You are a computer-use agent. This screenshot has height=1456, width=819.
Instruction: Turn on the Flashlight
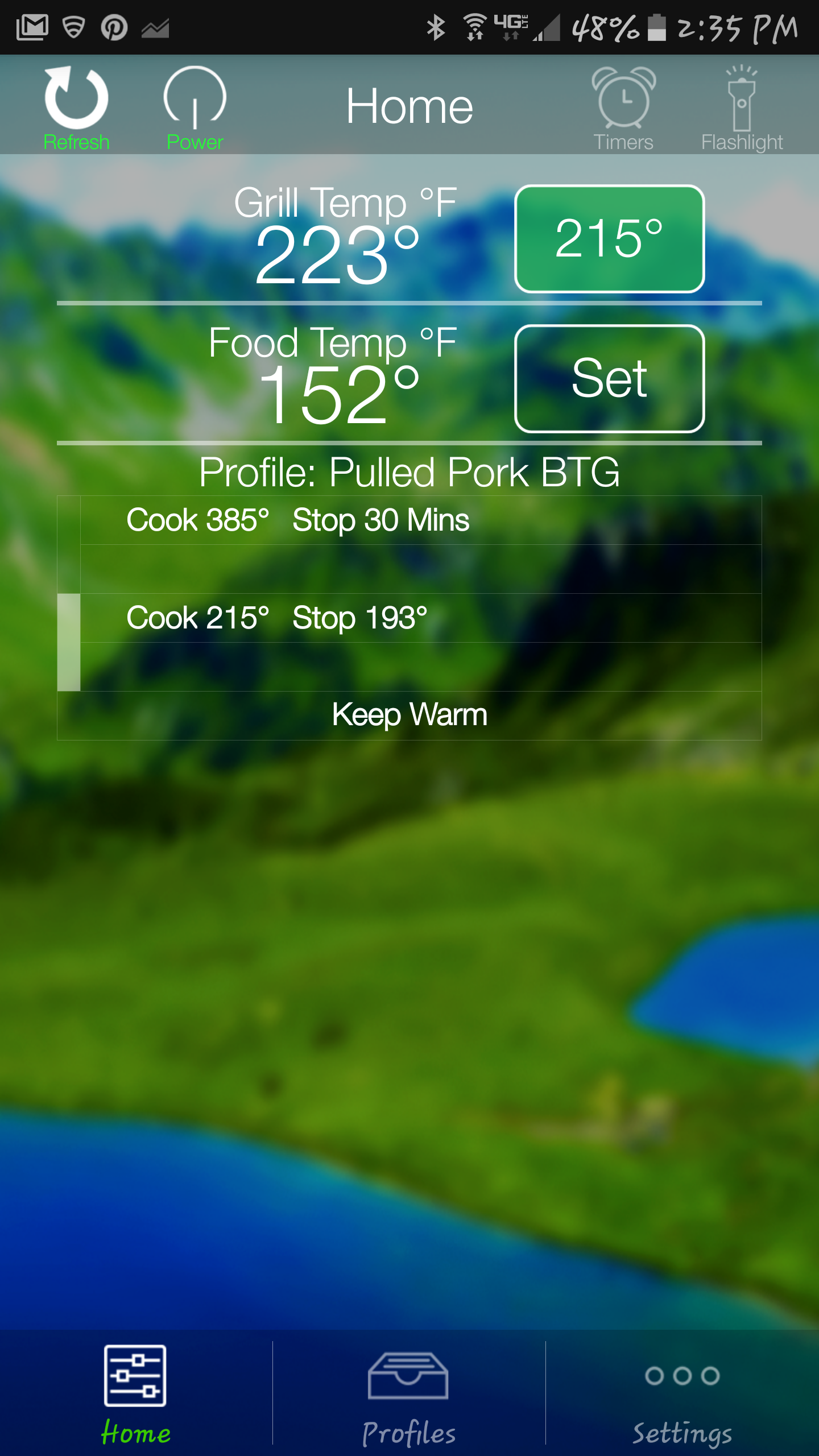point(742,107)
